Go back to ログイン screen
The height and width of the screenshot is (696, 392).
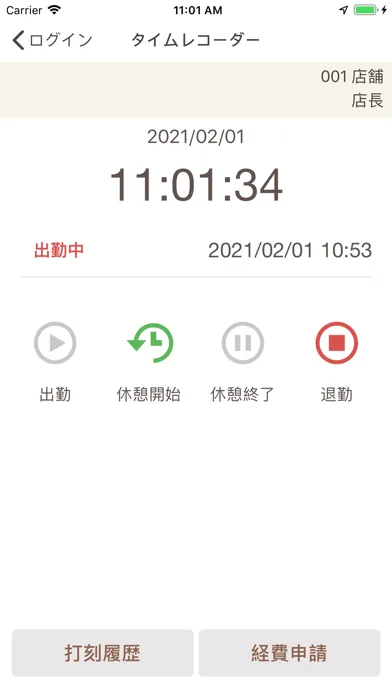[51, 40]
